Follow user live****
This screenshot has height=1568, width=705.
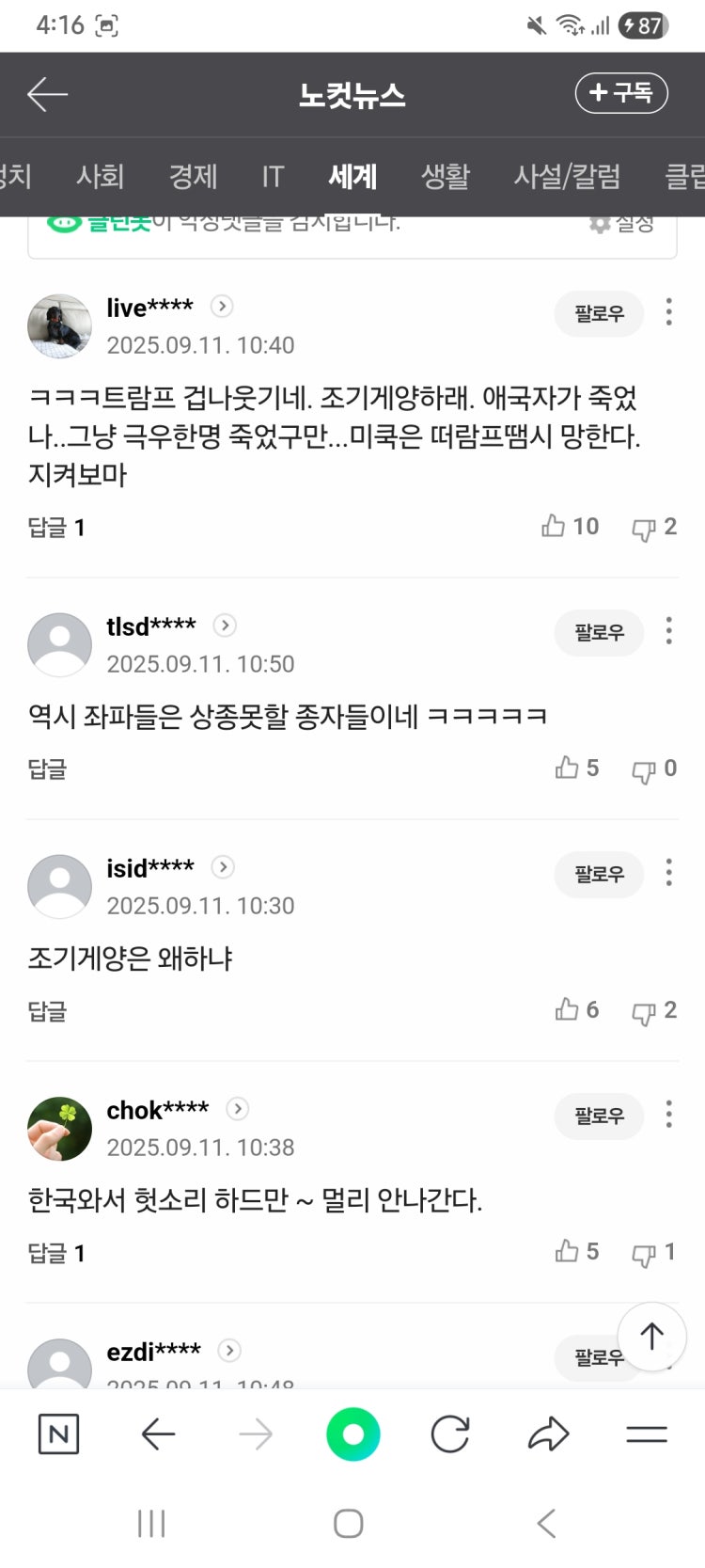click(x=599, y=314)
